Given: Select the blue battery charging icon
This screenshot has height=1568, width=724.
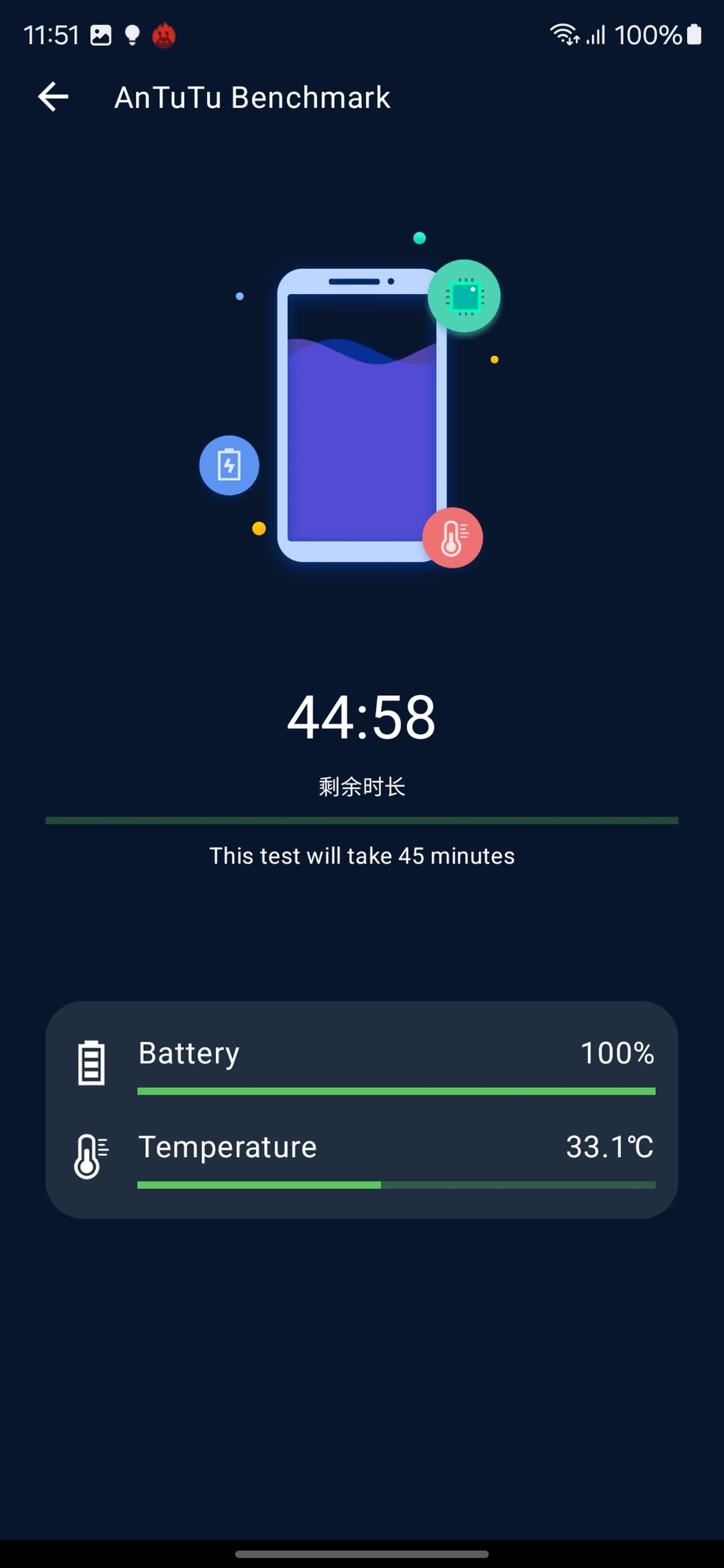Looking at the screenshot, I should point(230,465).
